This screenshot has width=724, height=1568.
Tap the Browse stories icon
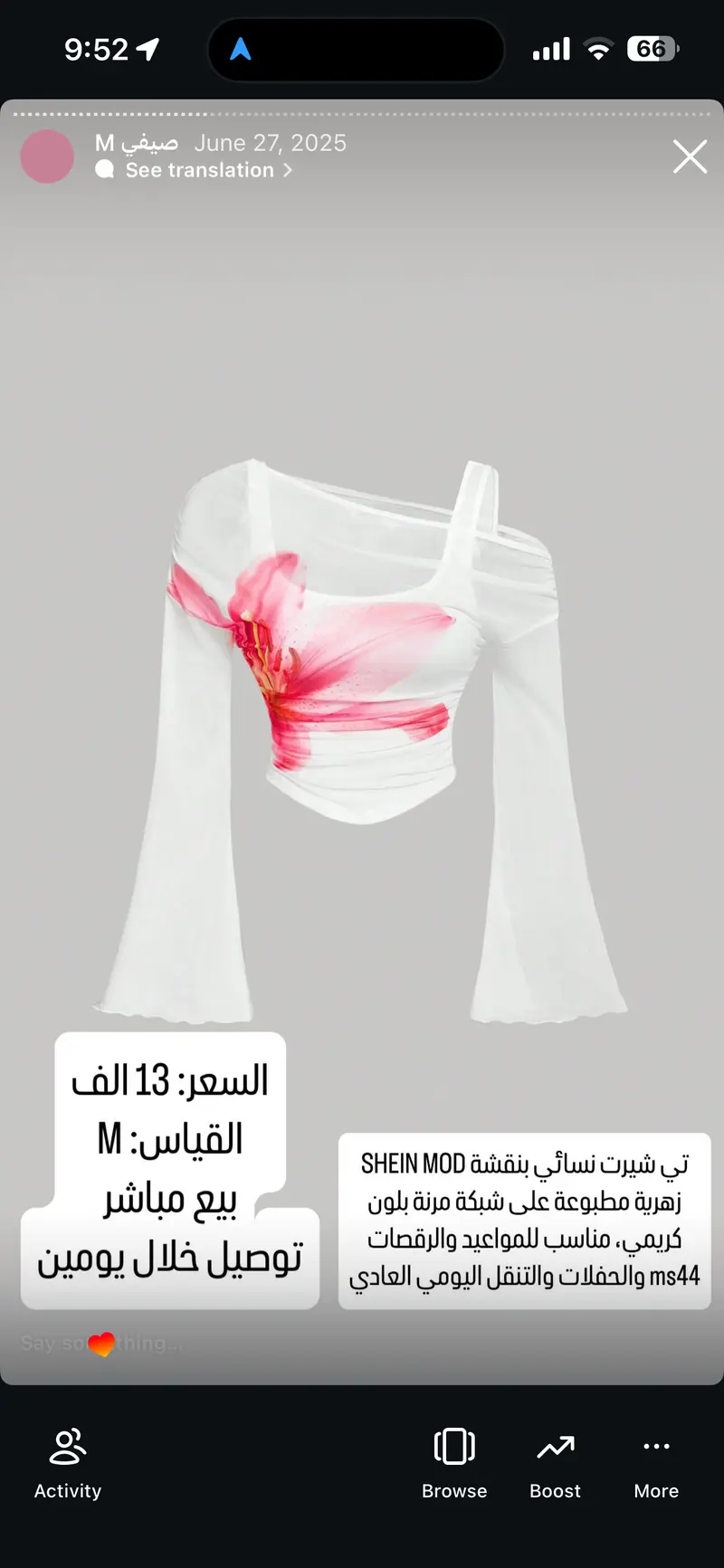point(454,1448)
